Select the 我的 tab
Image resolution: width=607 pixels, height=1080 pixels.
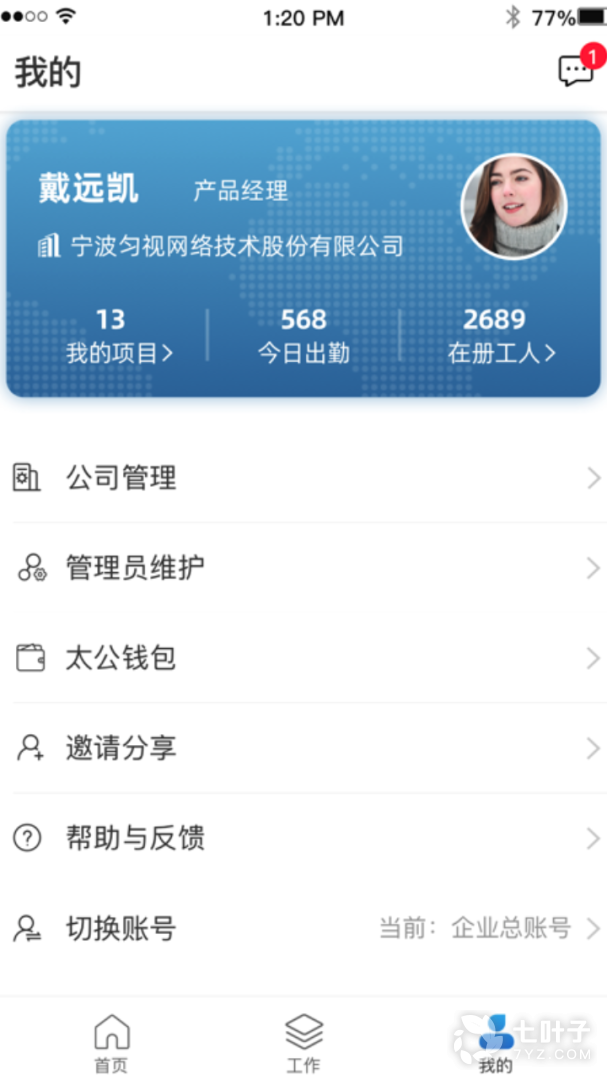pos(495,1043)
